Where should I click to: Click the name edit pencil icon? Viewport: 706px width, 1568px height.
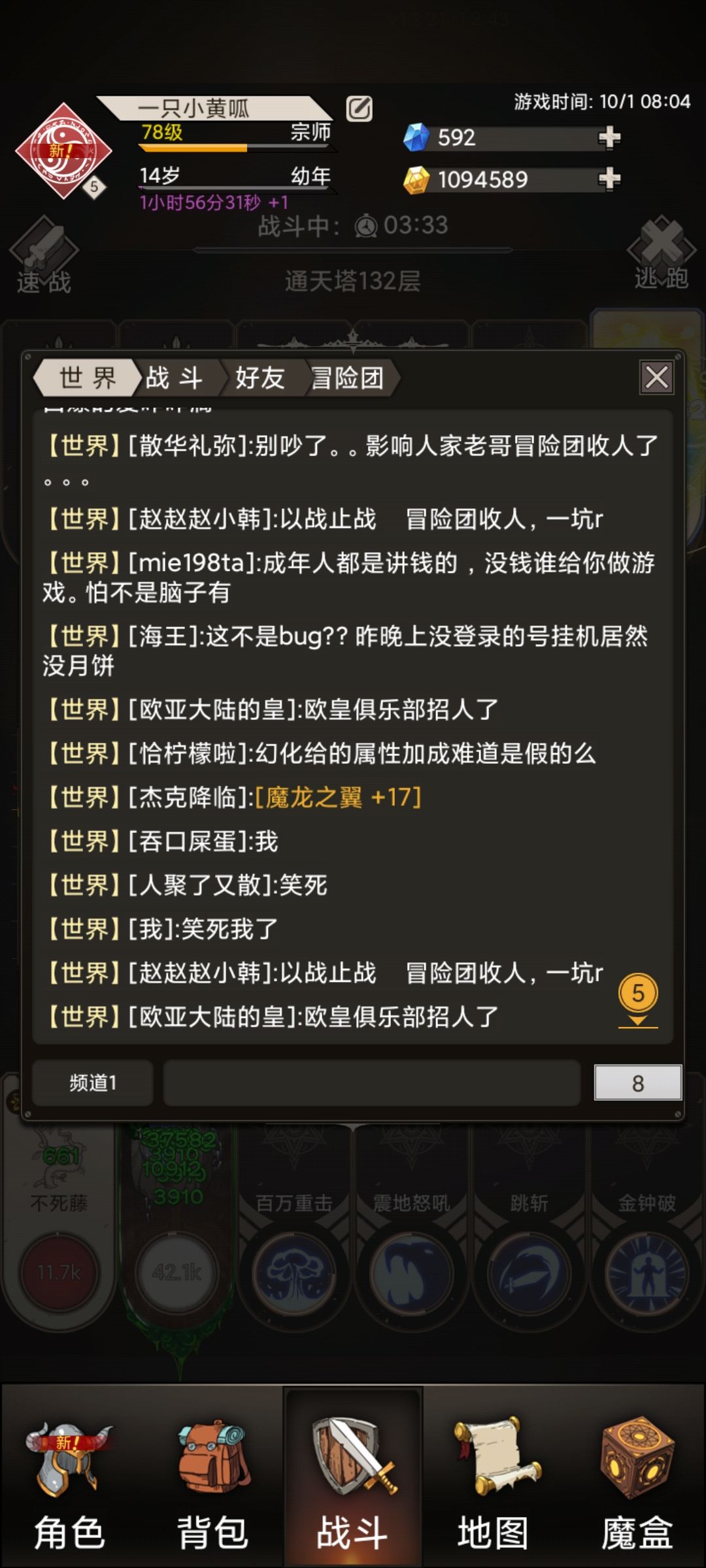coord(358,110)
